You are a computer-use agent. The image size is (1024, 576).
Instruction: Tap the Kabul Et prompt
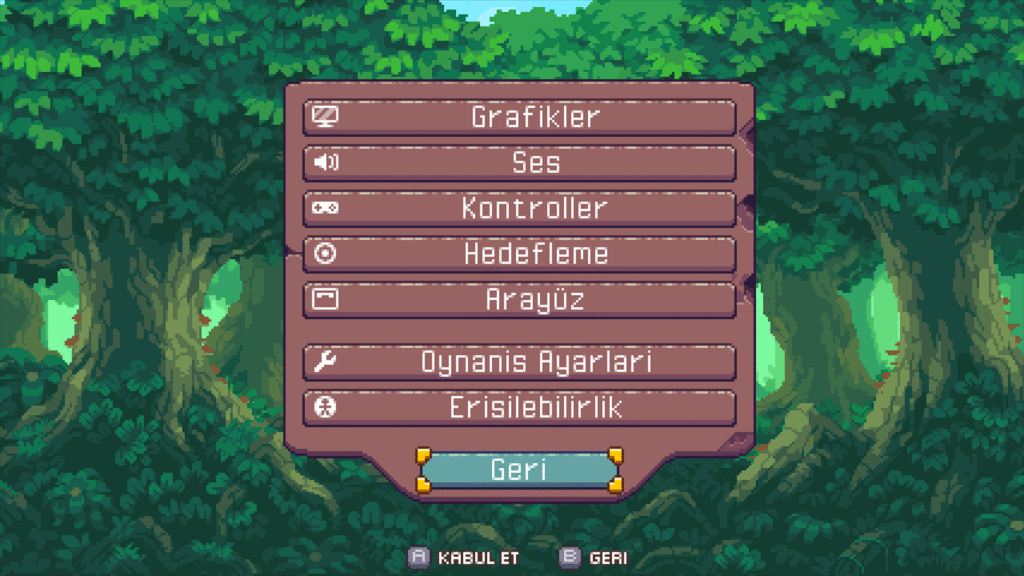(464, 558)
